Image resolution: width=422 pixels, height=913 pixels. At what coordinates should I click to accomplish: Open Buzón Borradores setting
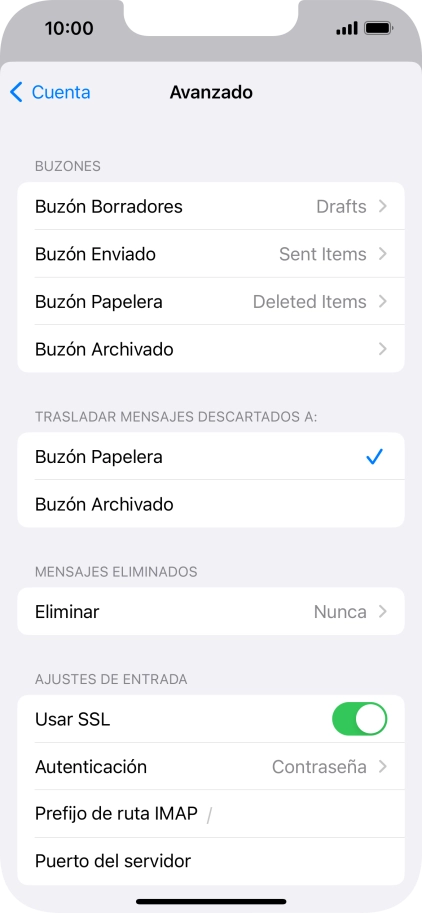211,206
